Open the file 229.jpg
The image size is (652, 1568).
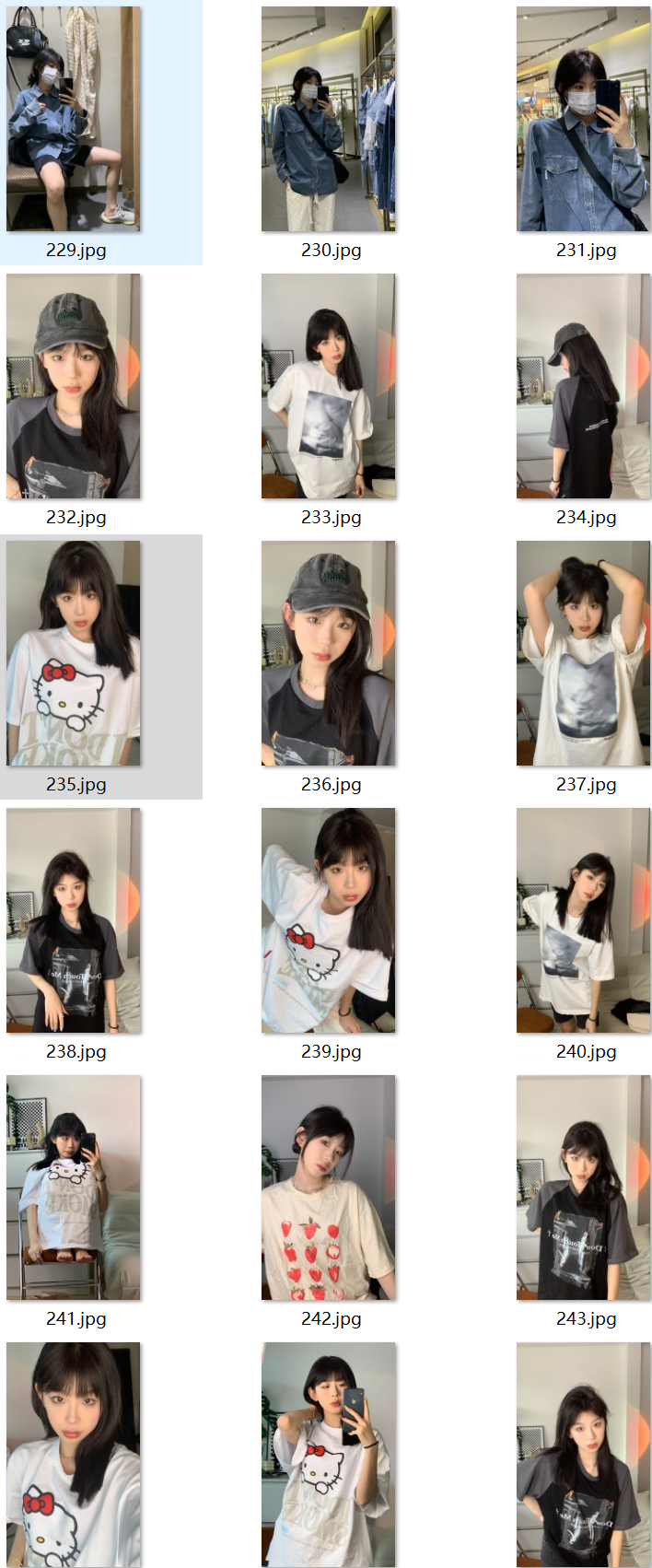pos(74,120)
